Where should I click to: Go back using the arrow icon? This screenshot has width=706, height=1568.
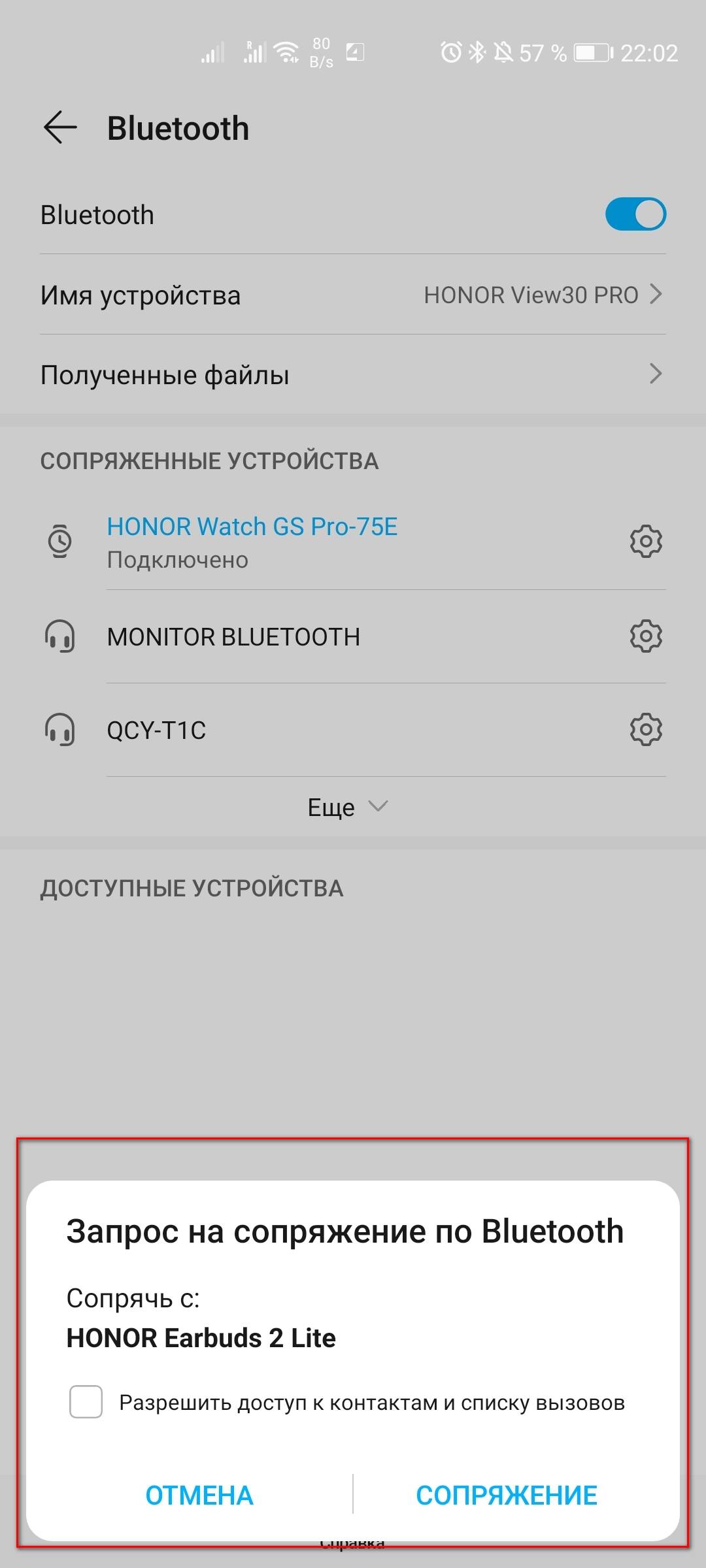tap(60, 127)
